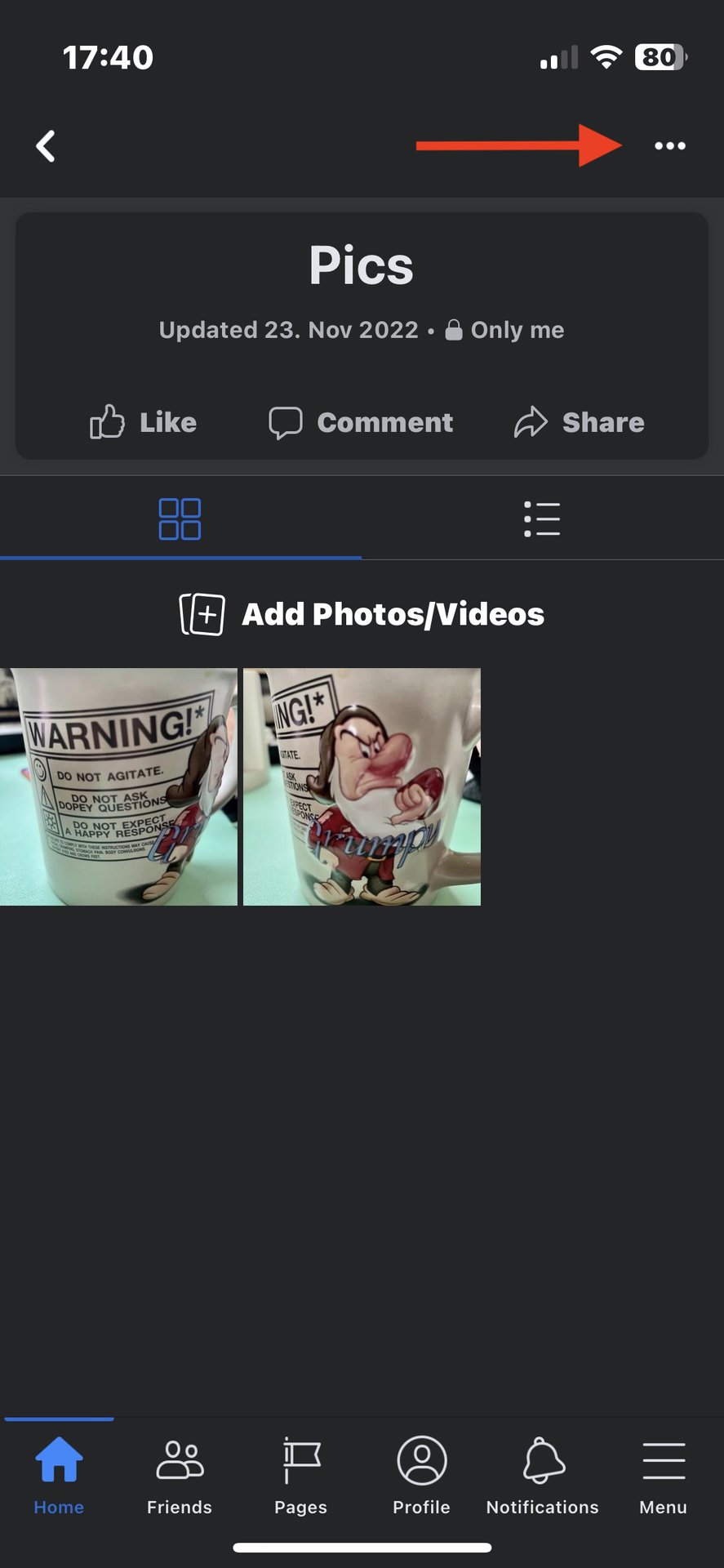This screenshot has height=1568, width=724.
Task: Switch to the list view tab
Action: [x=542, y=519]
